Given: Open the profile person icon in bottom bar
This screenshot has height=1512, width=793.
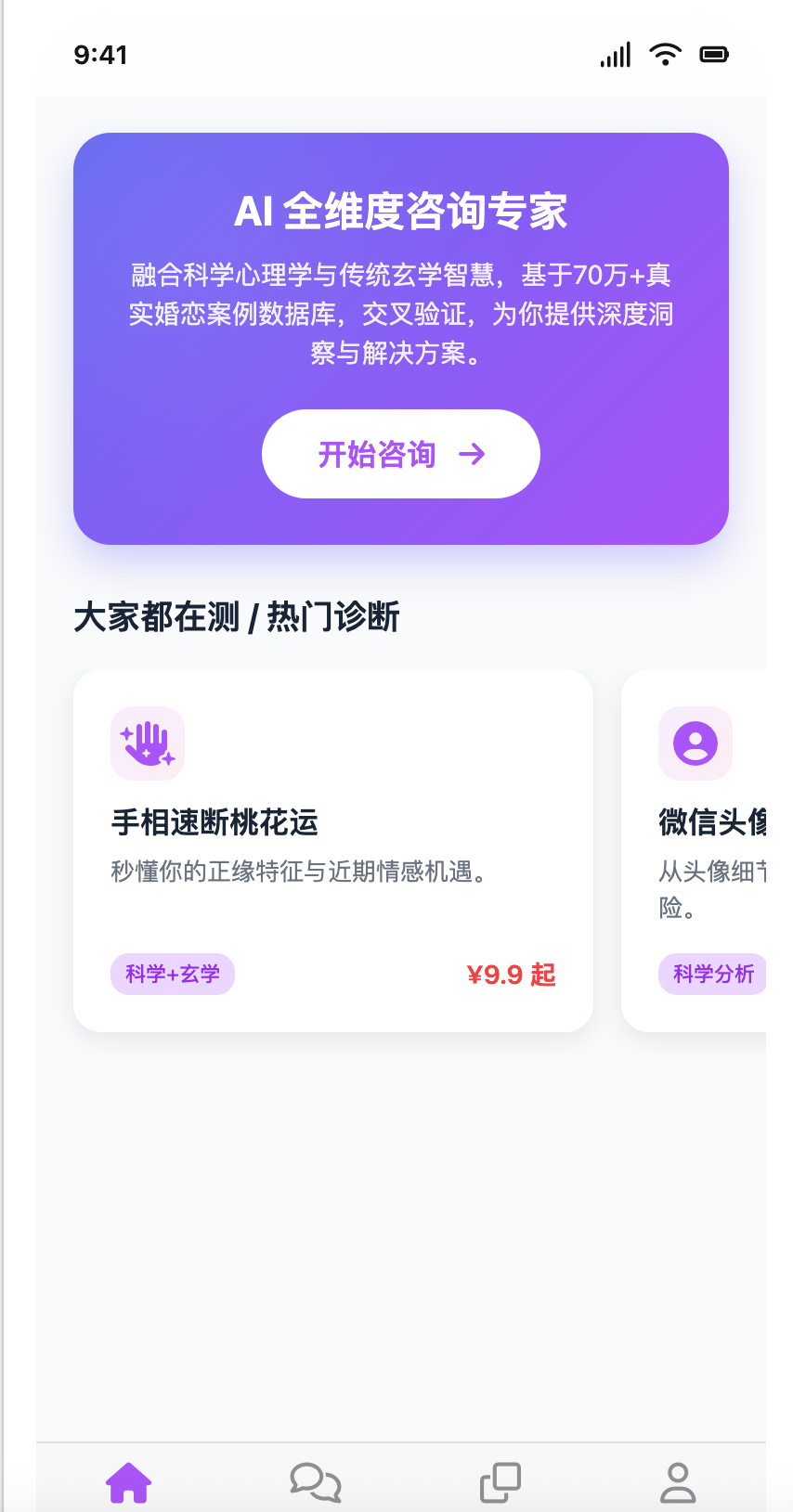Looking at the screenshot, I should tap(678, 1482).
